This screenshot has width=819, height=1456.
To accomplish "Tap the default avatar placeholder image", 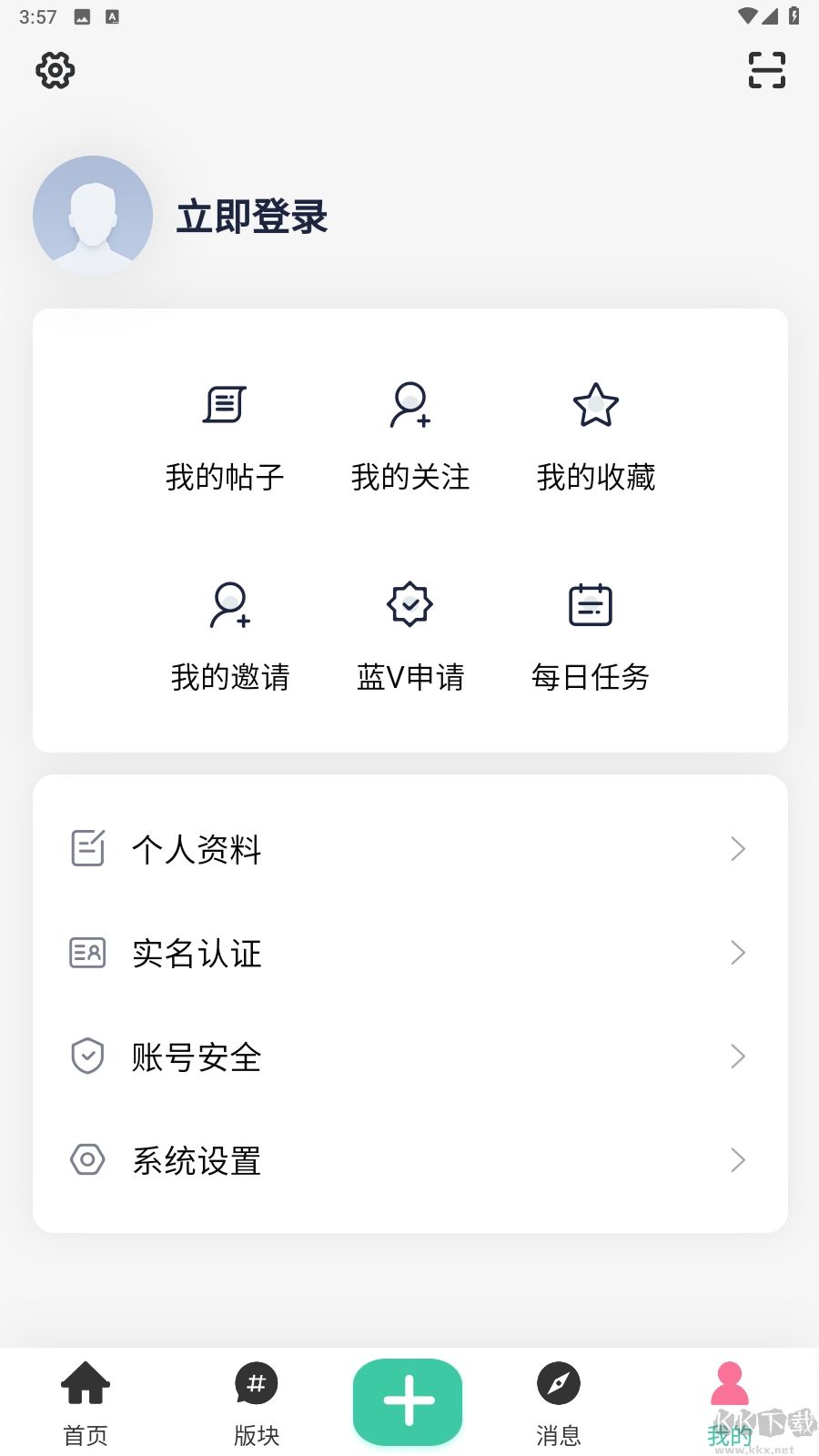I will [93, 216].
